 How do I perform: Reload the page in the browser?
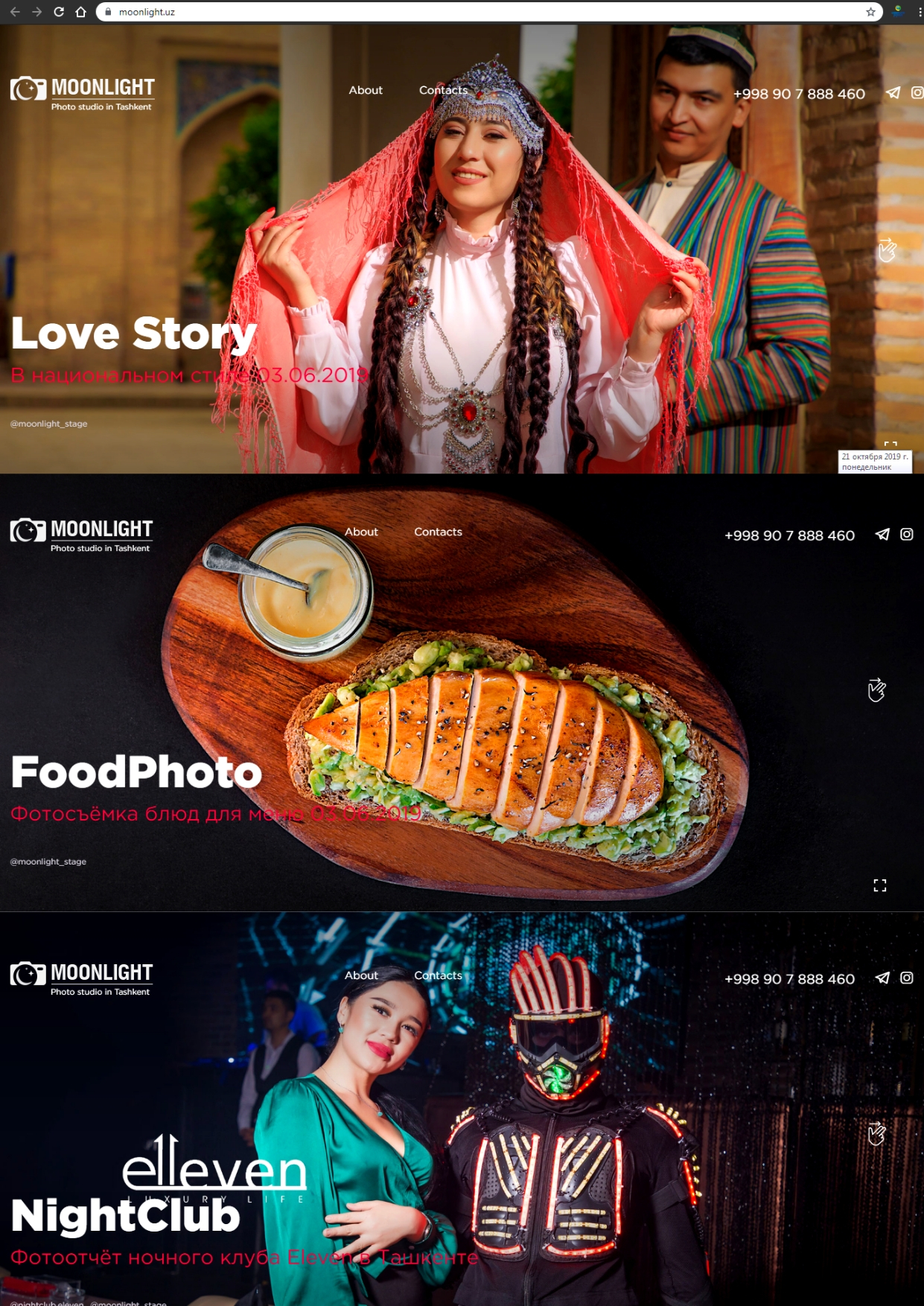click(59, 12)
